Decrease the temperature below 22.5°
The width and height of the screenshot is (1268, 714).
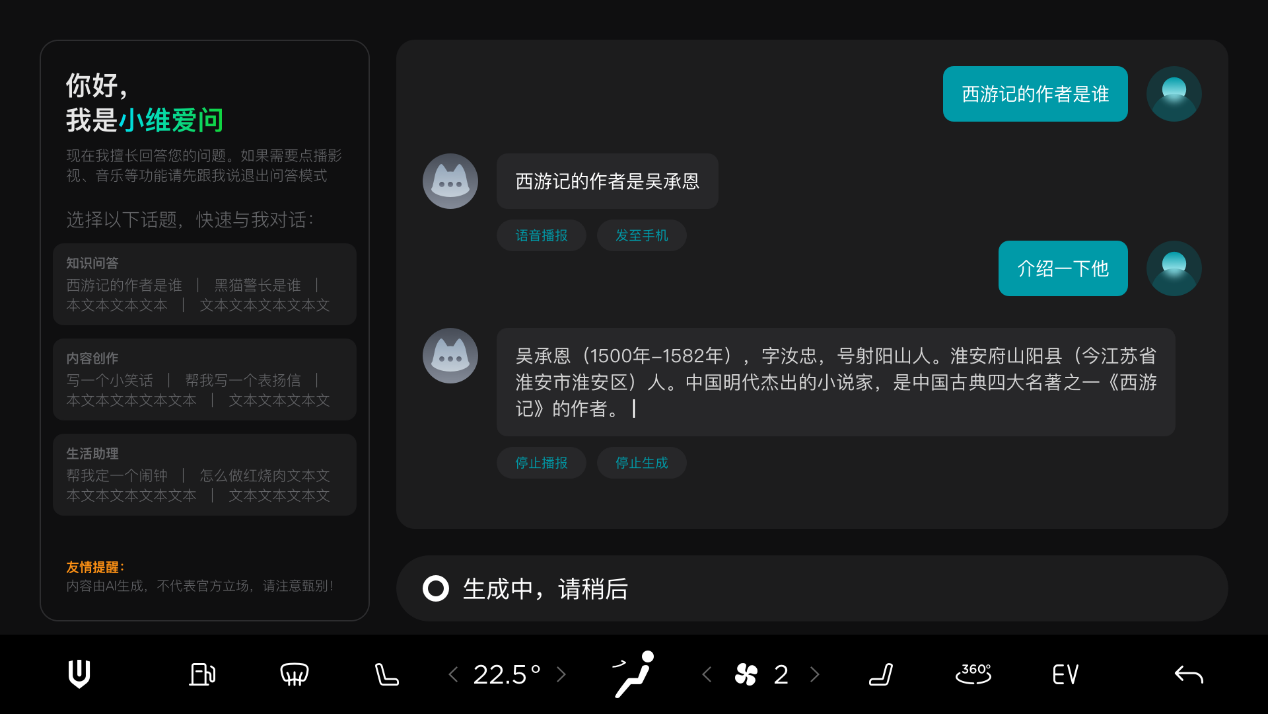point(453,675)
